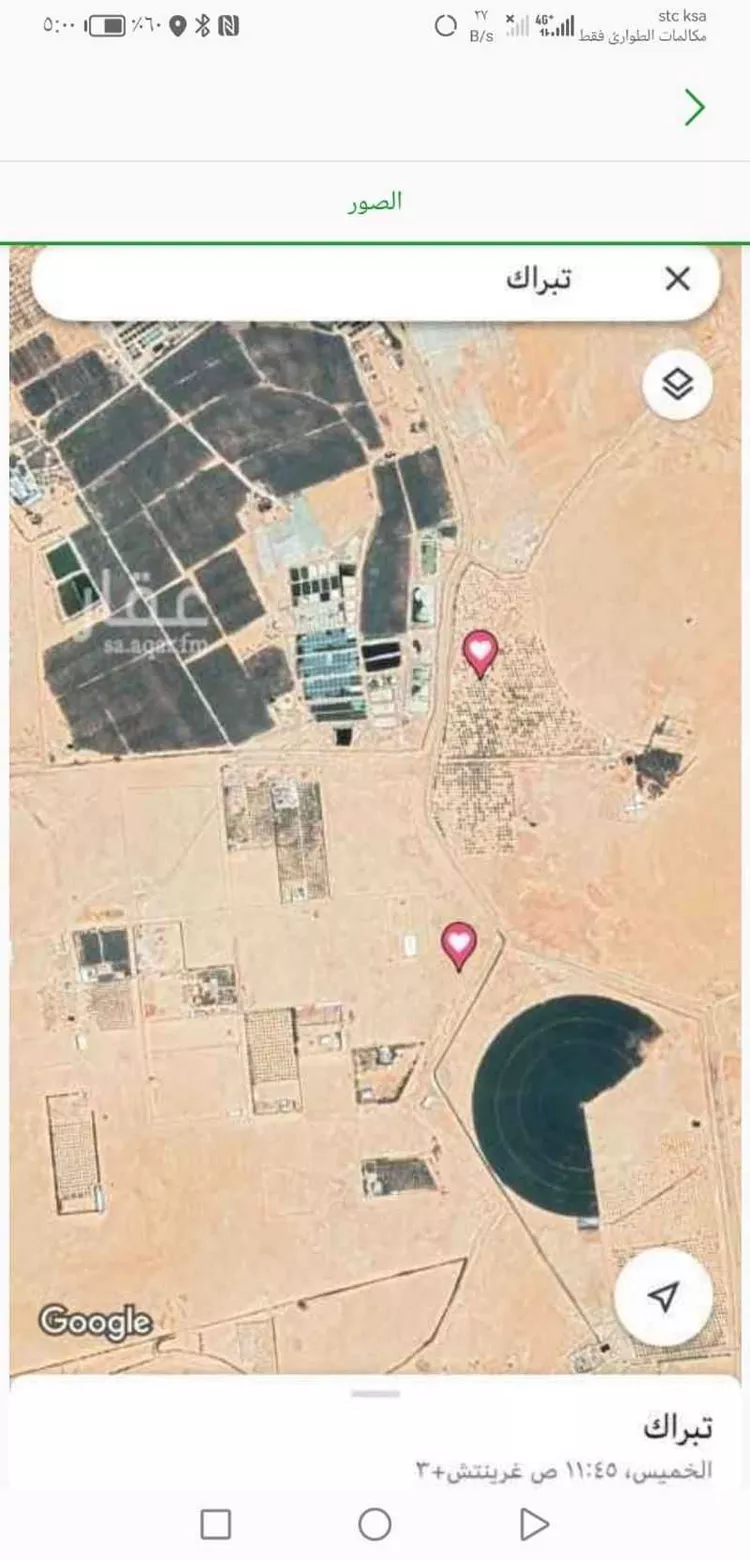
Task: Open recent apps with the square button
Action: click(216, 1524)
